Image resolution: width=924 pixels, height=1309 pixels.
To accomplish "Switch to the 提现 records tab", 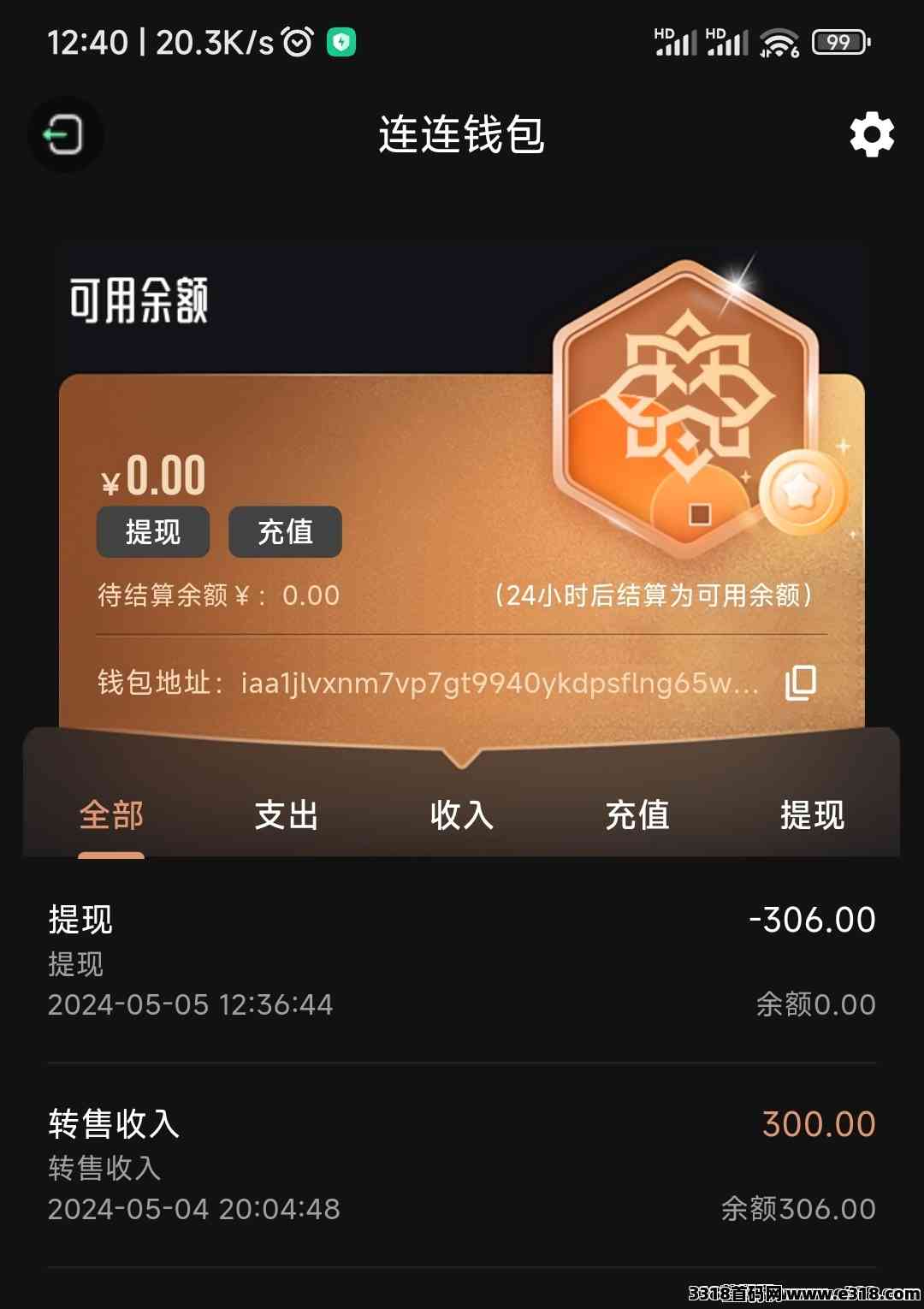I will 812,814.
